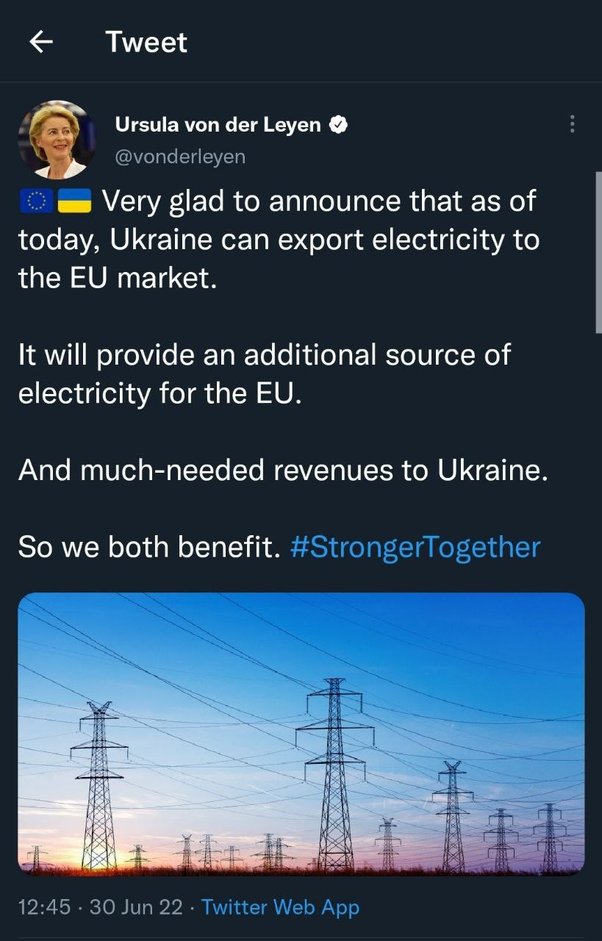Go back using the arrow

pyautogui.click(x=41, y=42)
